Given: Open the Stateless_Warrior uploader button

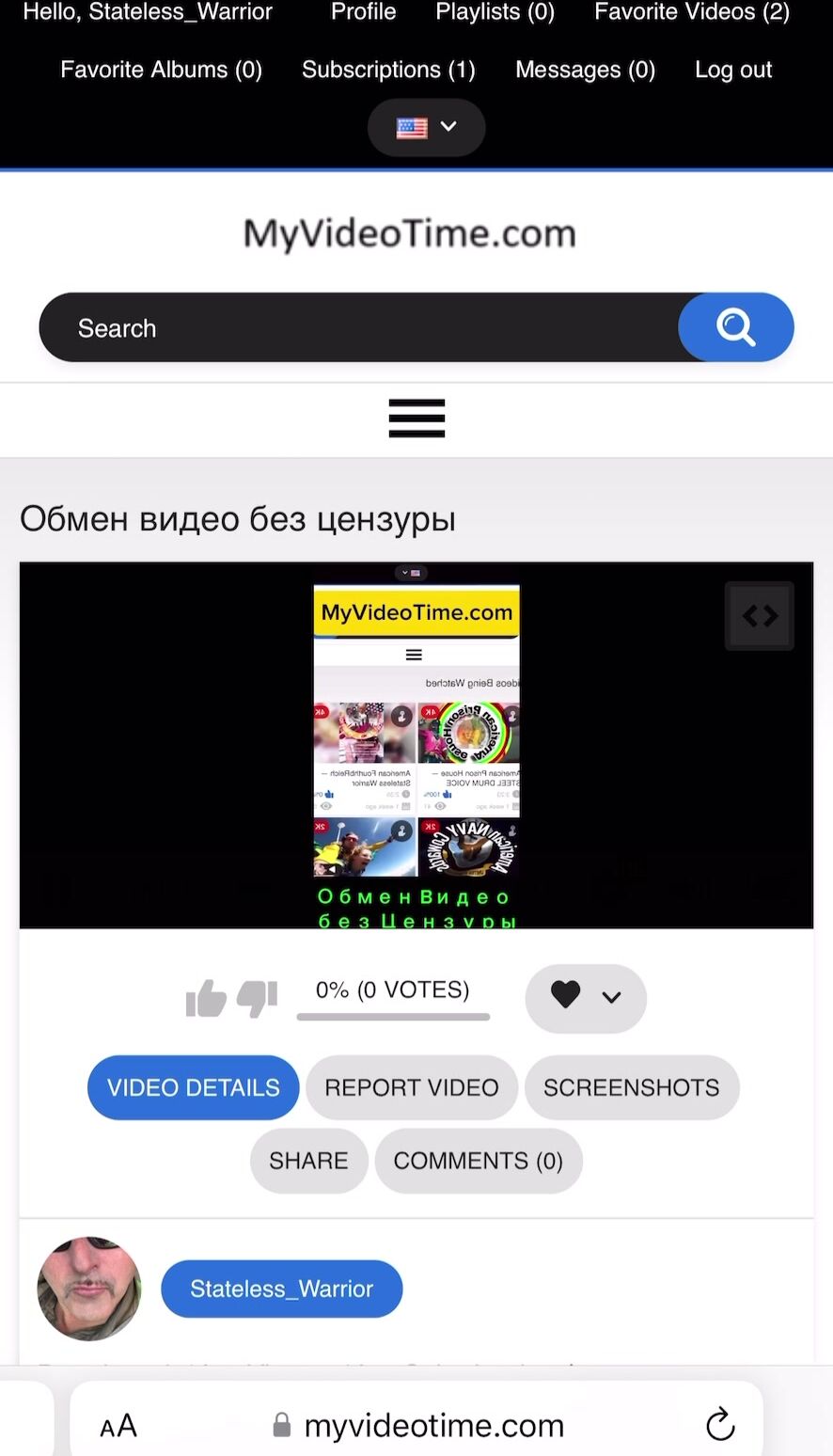Looking at the screenshot, I should pyautogui.click(x=281, y=1289).
